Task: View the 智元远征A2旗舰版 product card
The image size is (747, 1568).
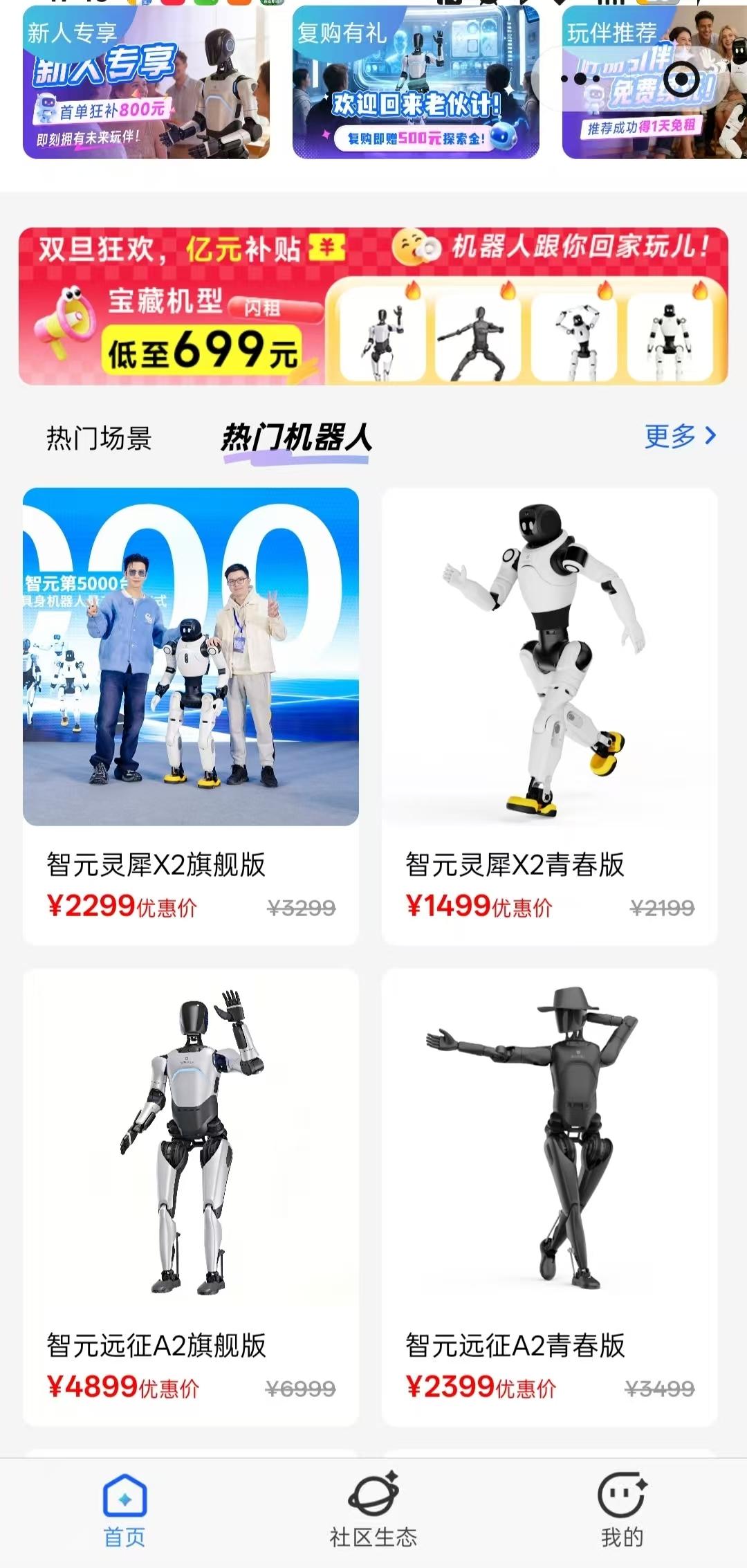Action: click(x=190, y=1197)
